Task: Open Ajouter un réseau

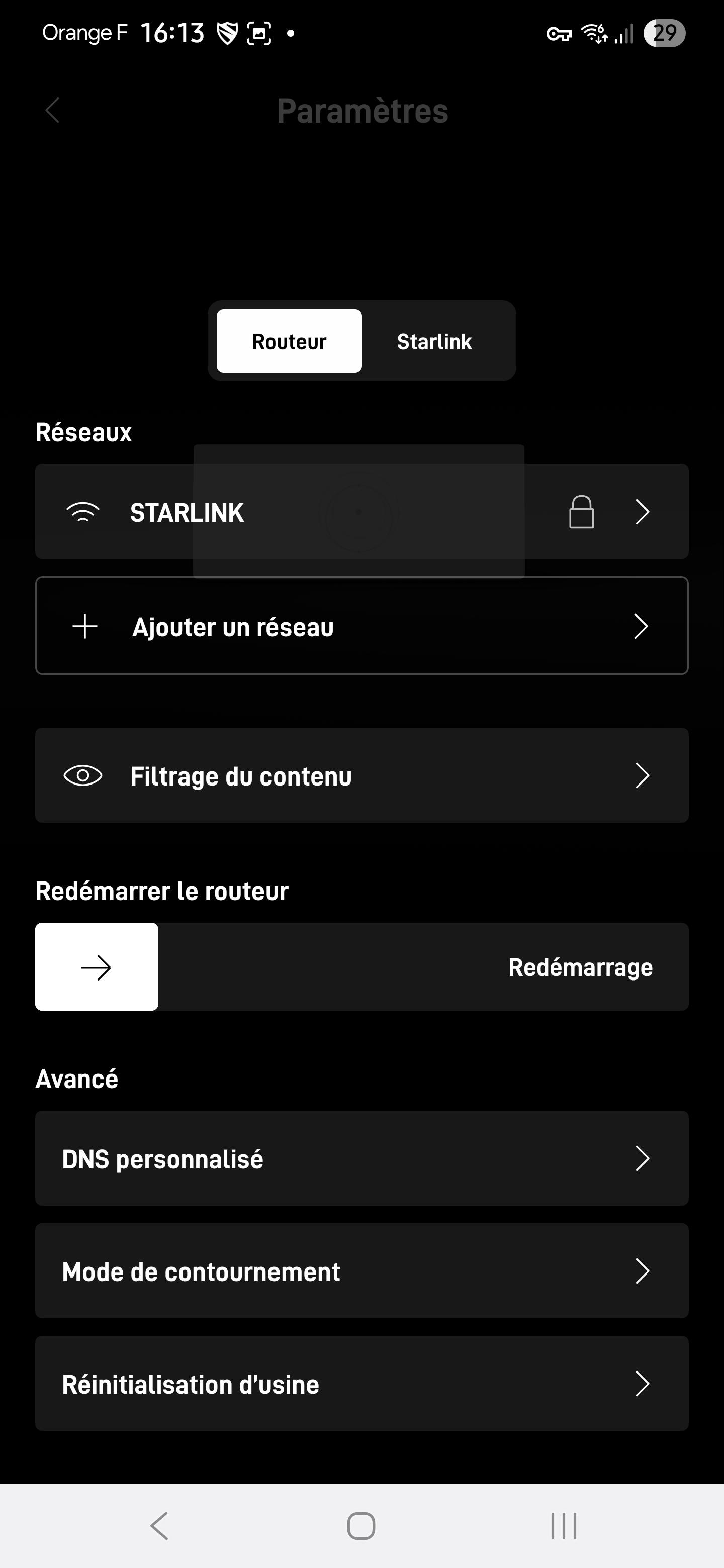Action: point(361,626)
